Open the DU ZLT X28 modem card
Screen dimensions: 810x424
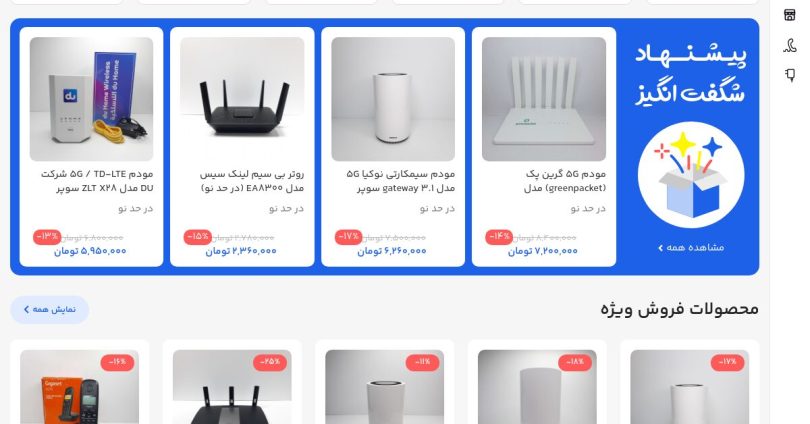coord(91,147)
